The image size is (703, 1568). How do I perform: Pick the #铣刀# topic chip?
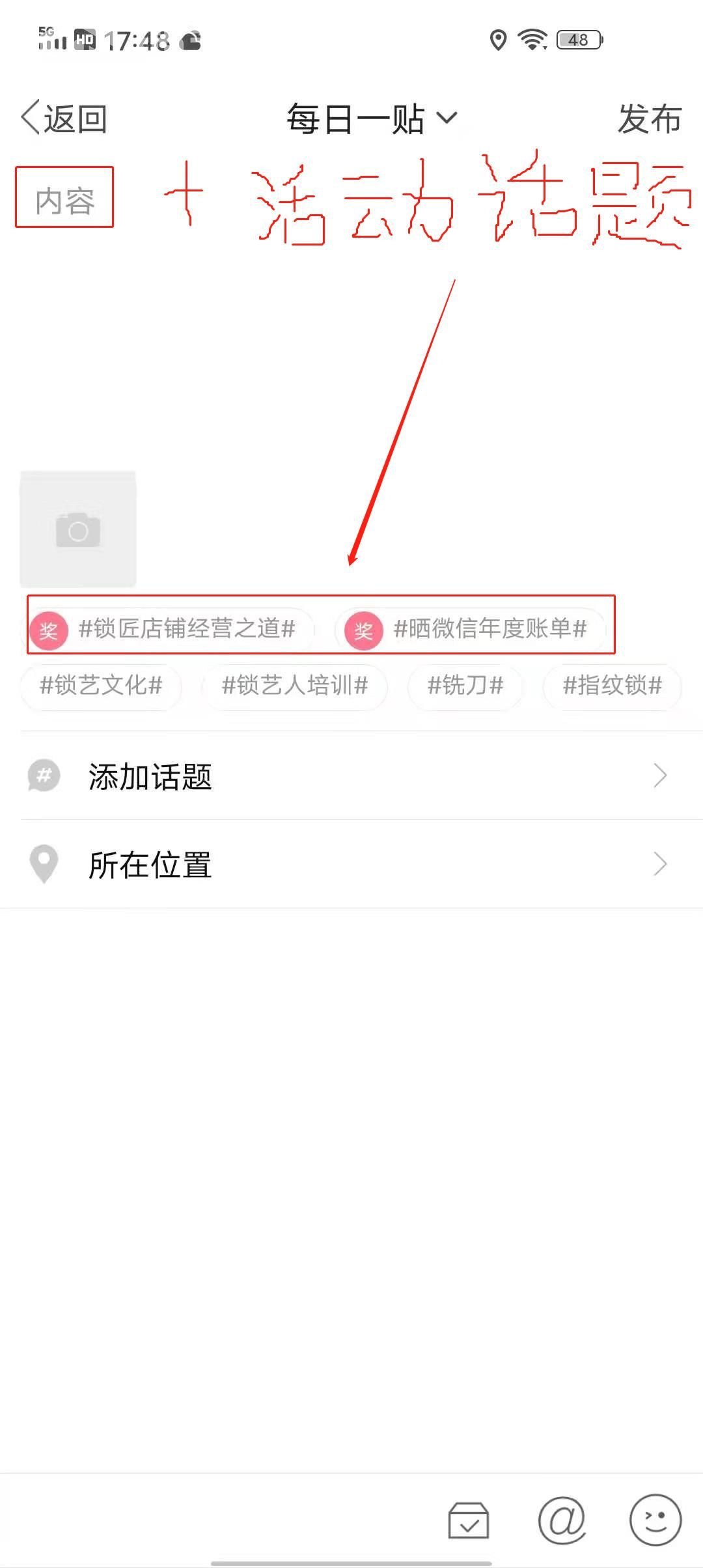(465, 686)
